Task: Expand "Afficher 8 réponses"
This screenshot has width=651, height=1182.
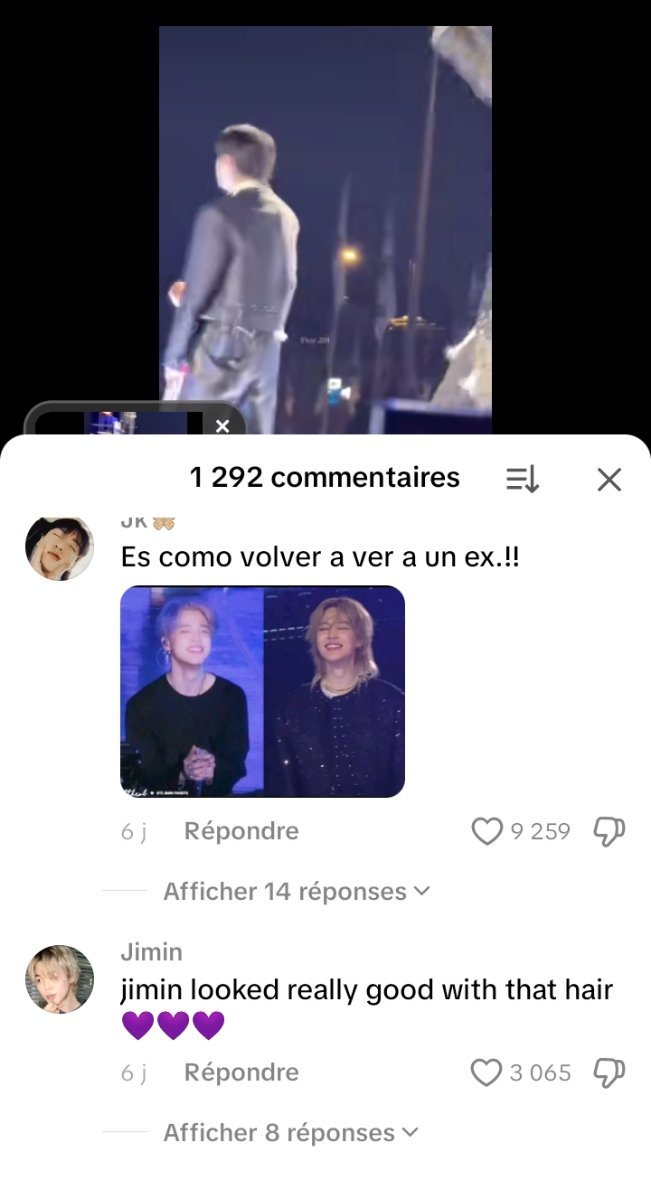Action: point(292,1133)
